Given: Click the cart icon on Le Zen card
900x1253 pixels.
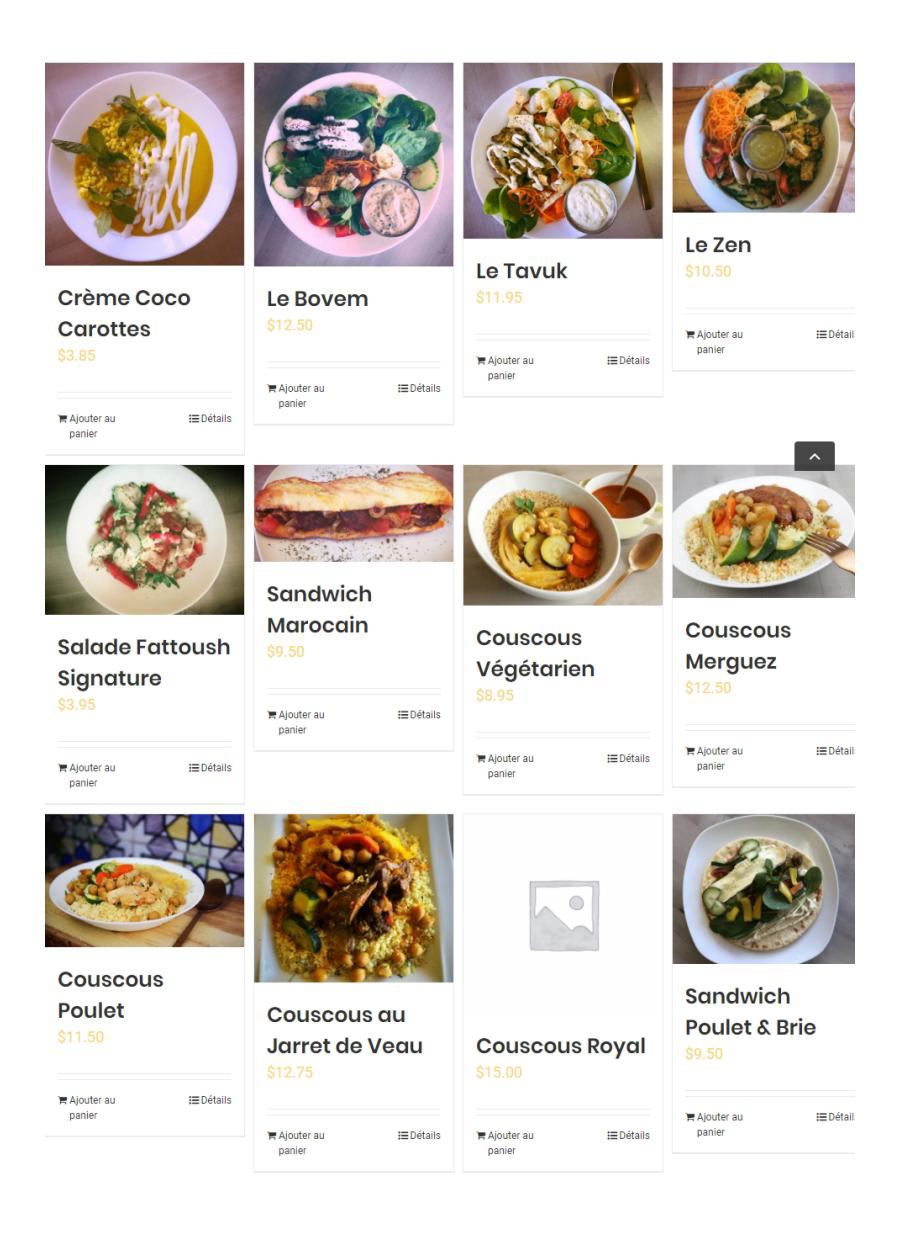Looking at the screenshot, I should coord(689,335).
